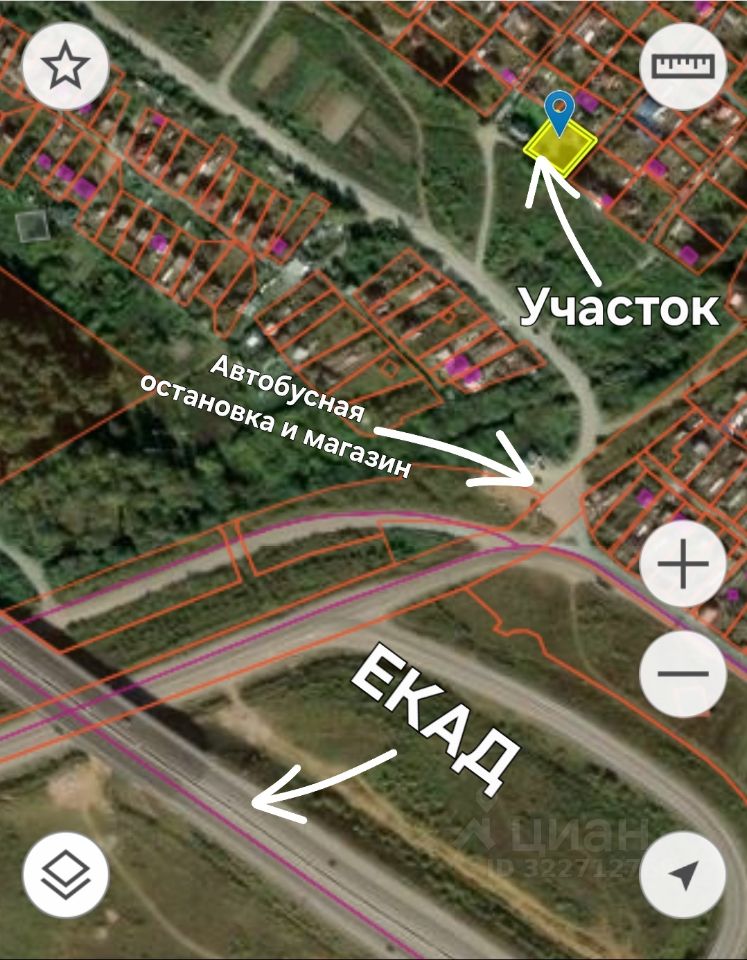Zoom out with the minus button
This screenshot has height=960, width=747.
coord(683,673)
